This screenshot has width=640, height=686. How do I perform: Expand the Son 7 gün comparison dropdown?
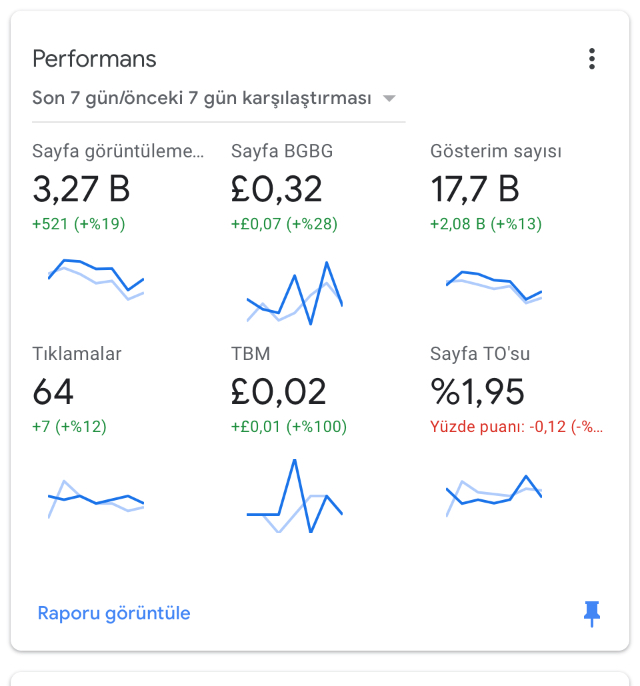(389, 98)
